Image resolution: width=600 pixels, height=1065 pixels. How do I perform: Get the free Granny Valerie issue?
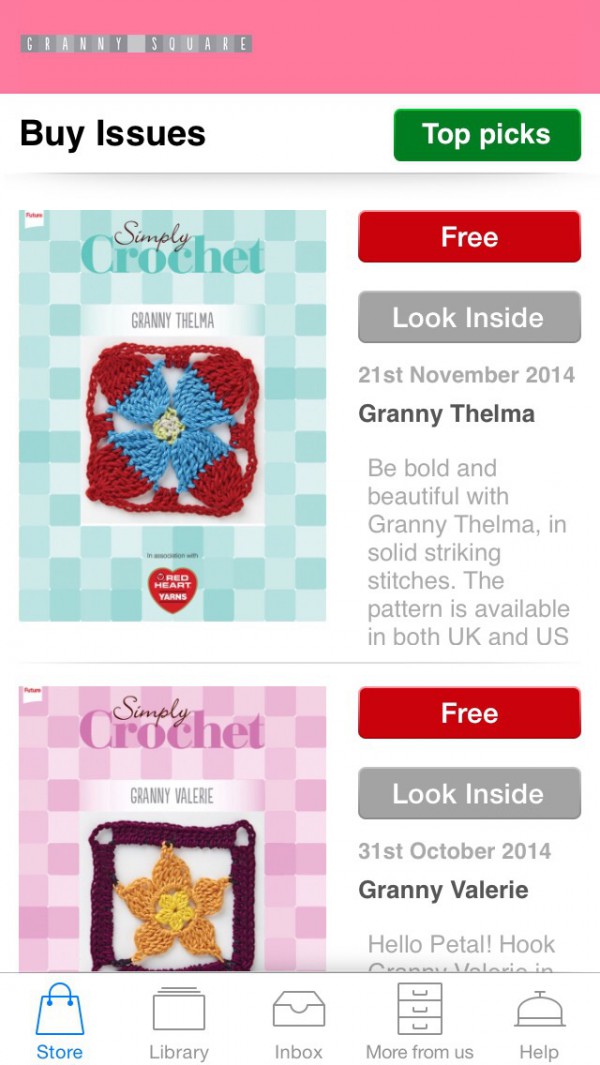tap(469, 713)
